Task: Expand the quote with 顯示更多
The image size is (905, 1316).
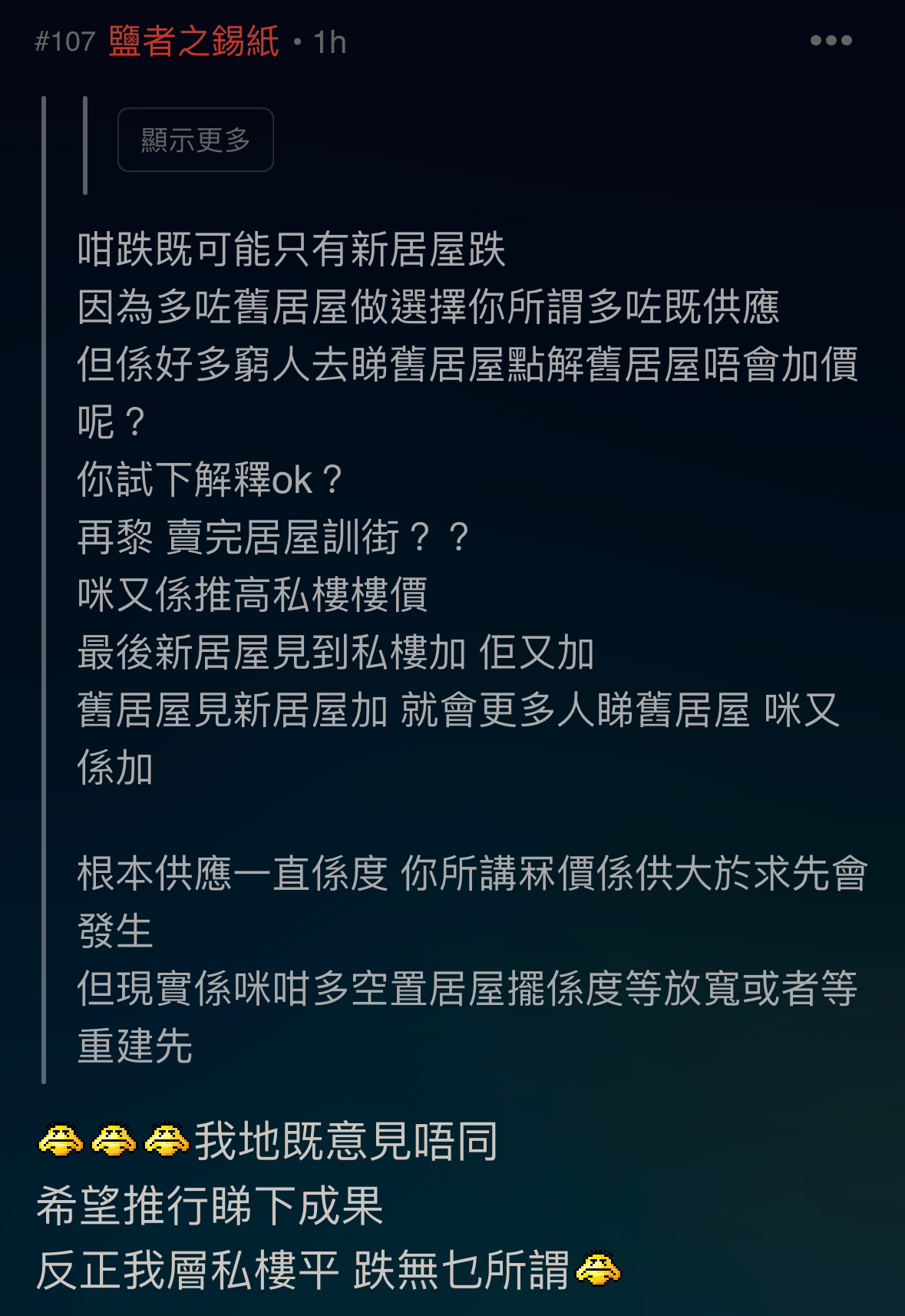Action: point(195,140)
